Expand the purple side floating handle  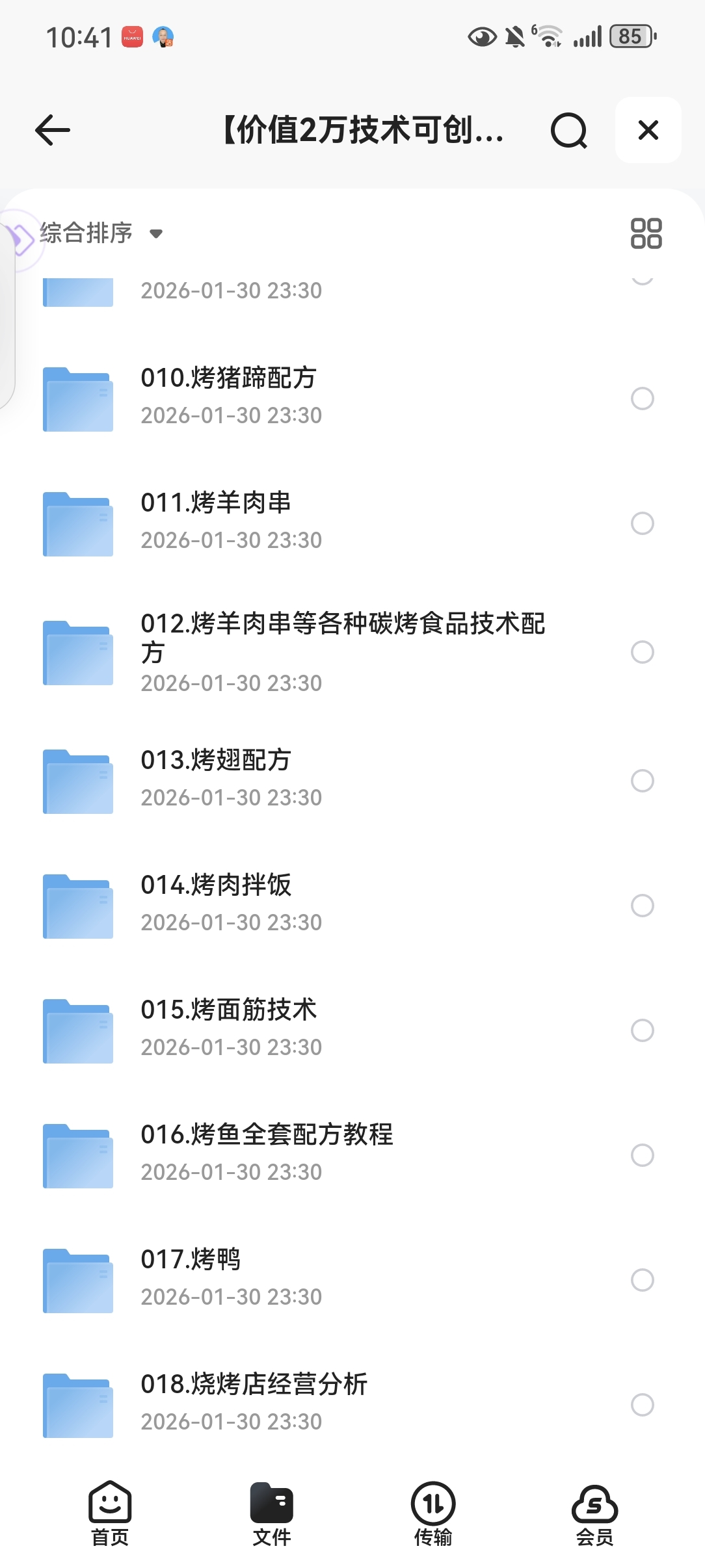pos(20,239)
